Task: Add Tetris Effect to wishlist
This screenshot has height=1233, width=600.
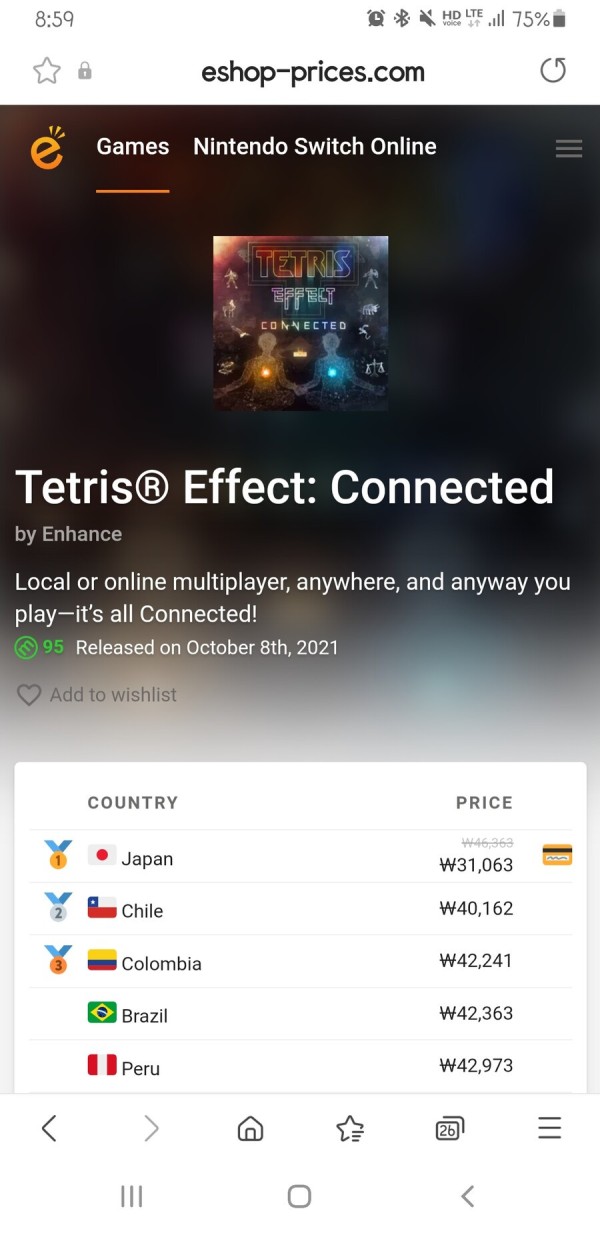Action: click(97, 695)
